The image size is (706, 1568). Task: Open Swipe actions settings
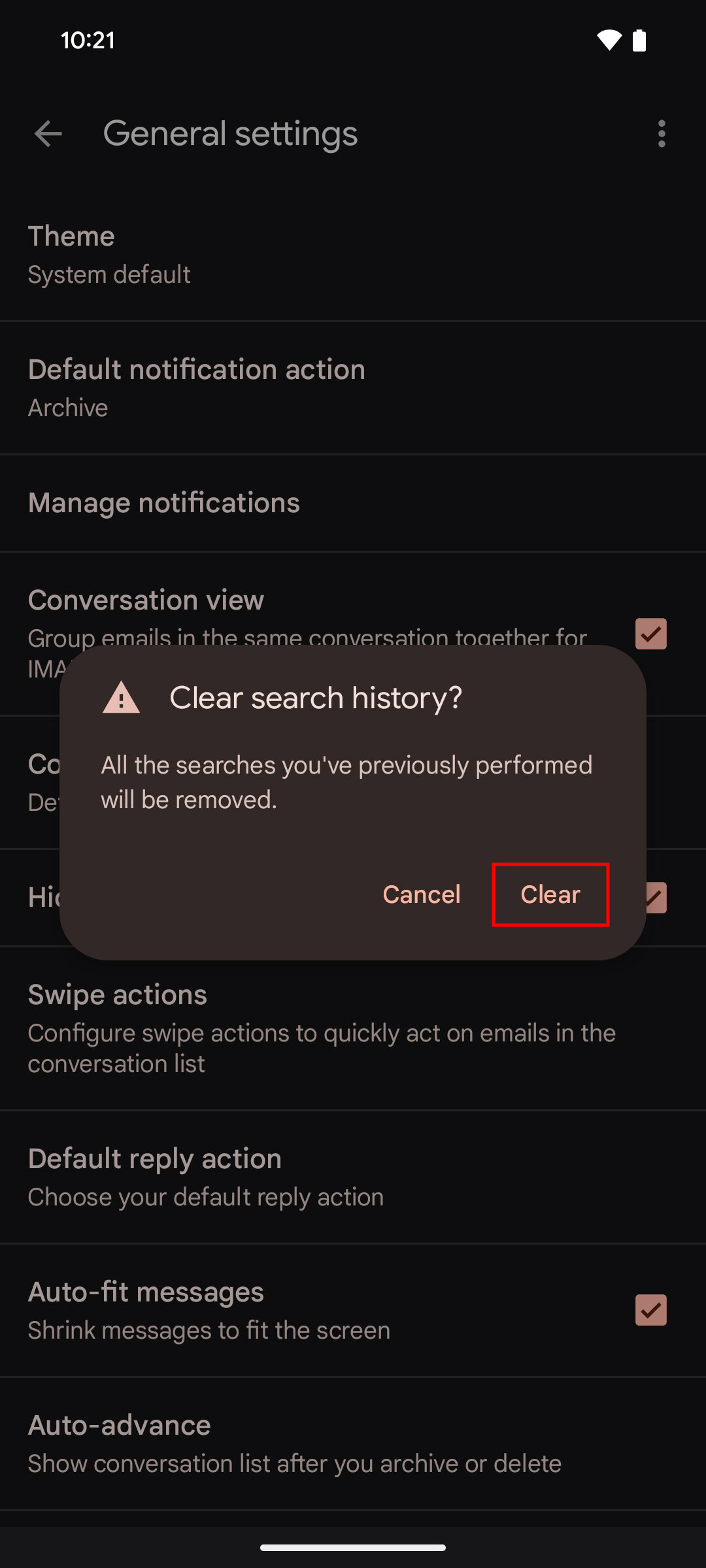[x=353, y=1028]
